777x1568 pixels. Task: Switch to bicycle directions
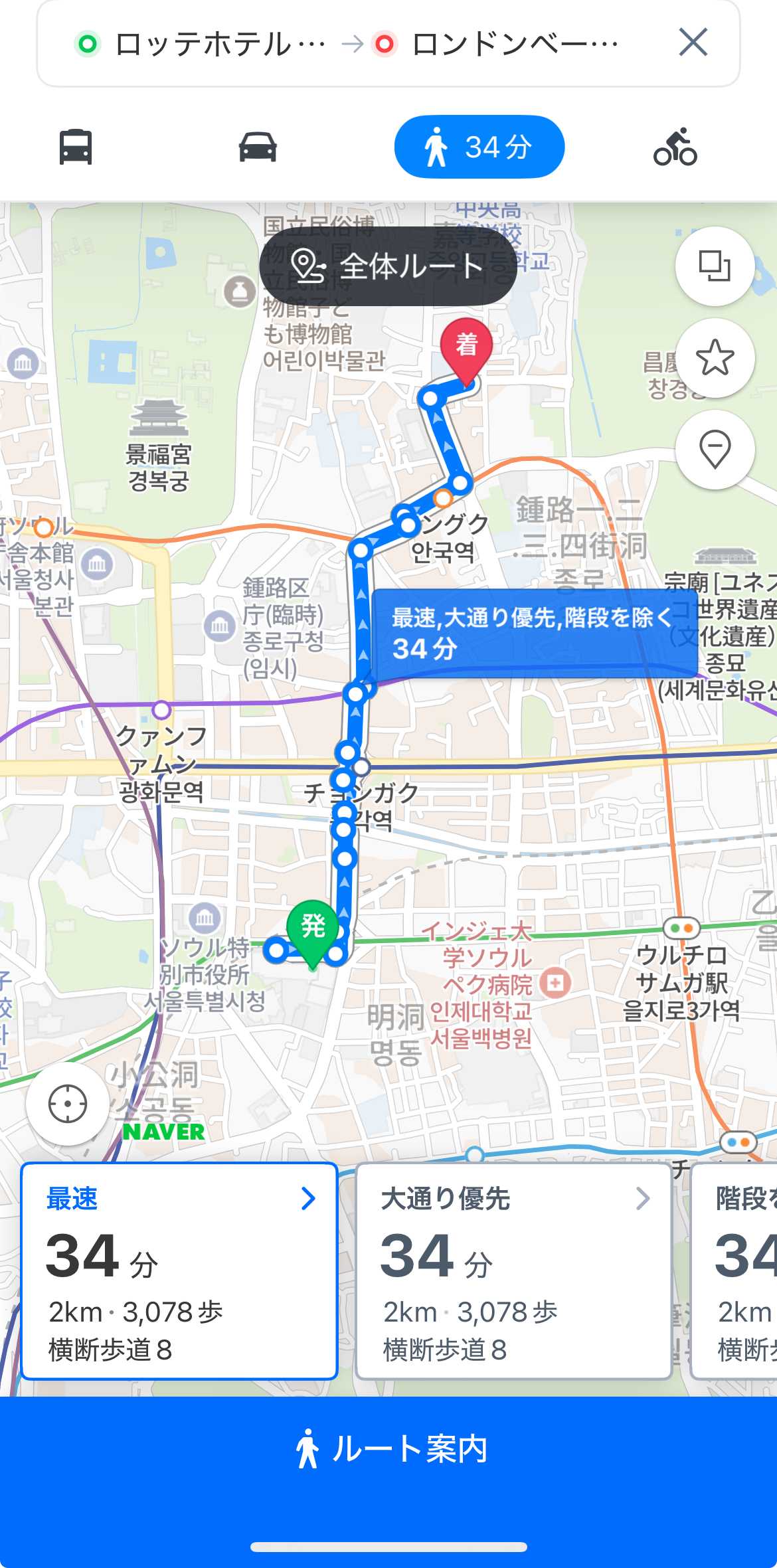click(x=675, y=147)
